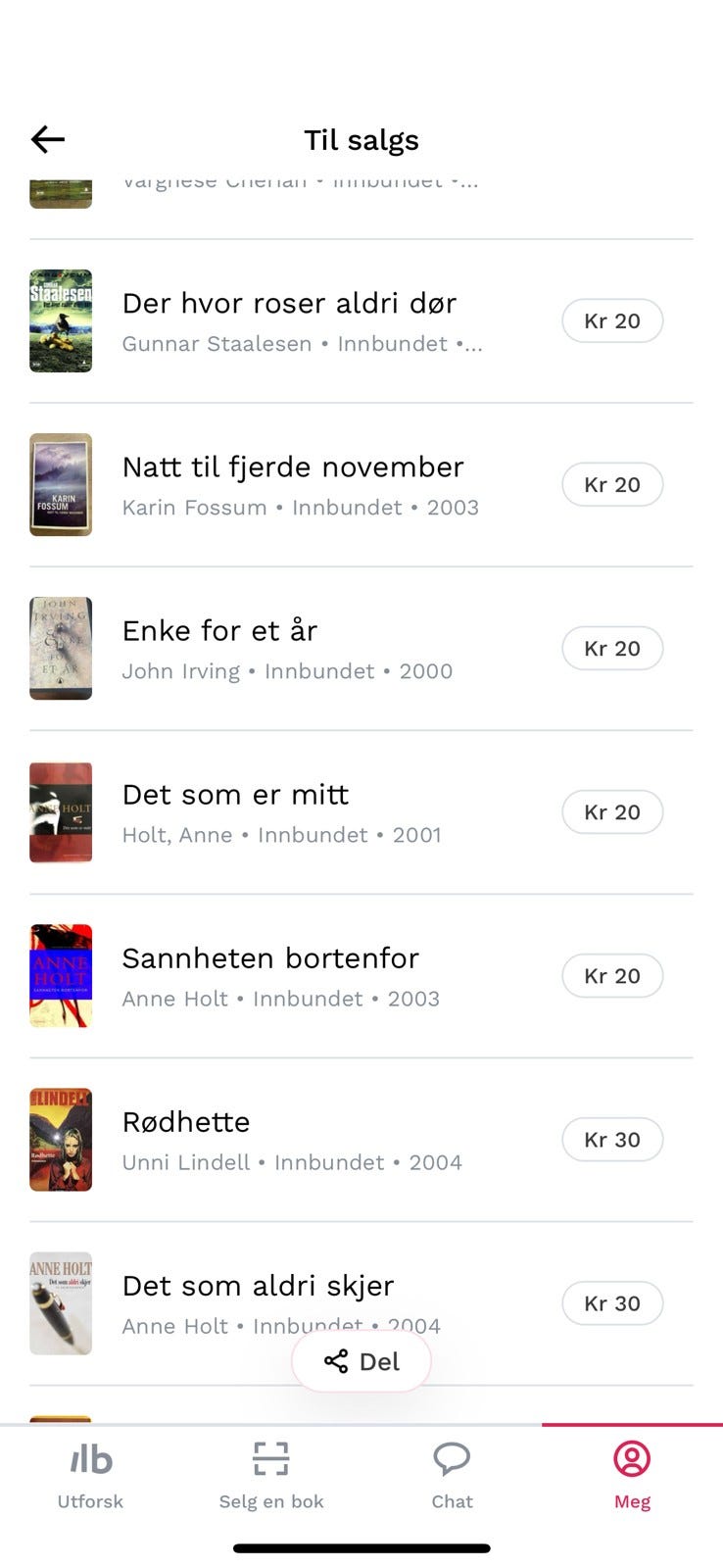The height and width of the screenshot is (1568, 723).
Task: Tap Kr 20 price on Natt til fjerde november
Action: 612,484
